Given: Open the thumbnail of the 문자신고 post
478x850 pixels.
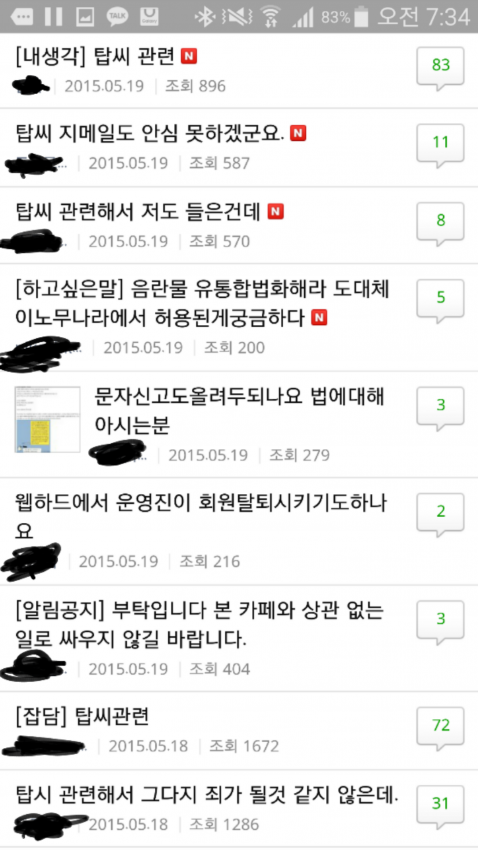Looking at the screenshot, I should click(48, 419).
